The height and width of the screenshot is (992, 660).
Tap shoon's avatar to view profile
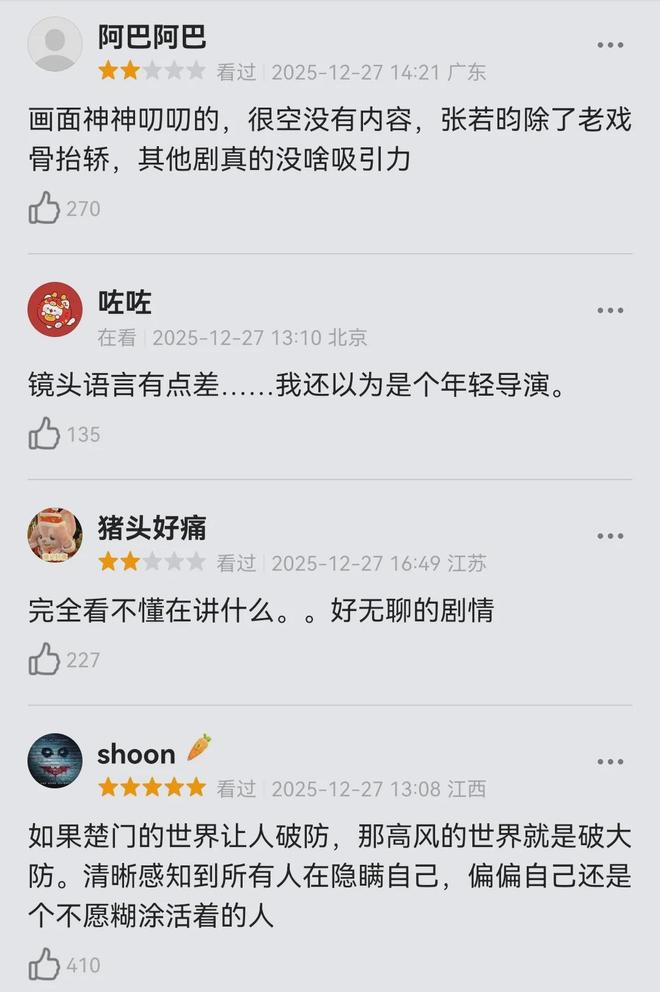point(55,761)
